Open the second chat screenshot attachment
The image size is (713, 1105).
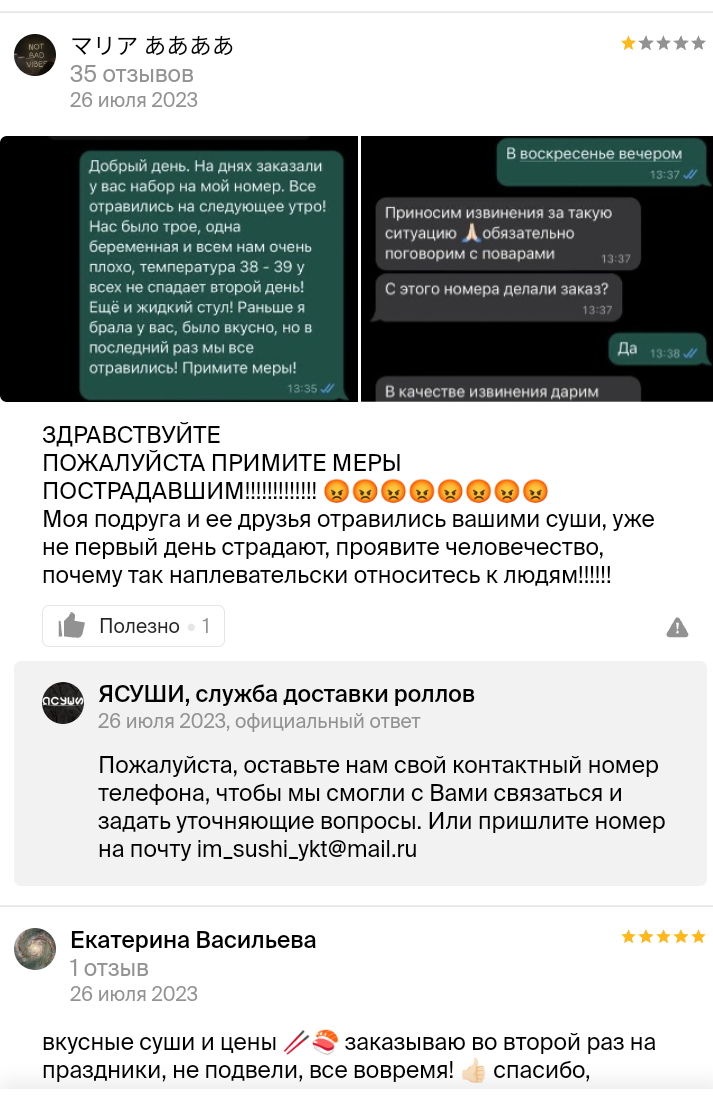click(x=536, y=269)
